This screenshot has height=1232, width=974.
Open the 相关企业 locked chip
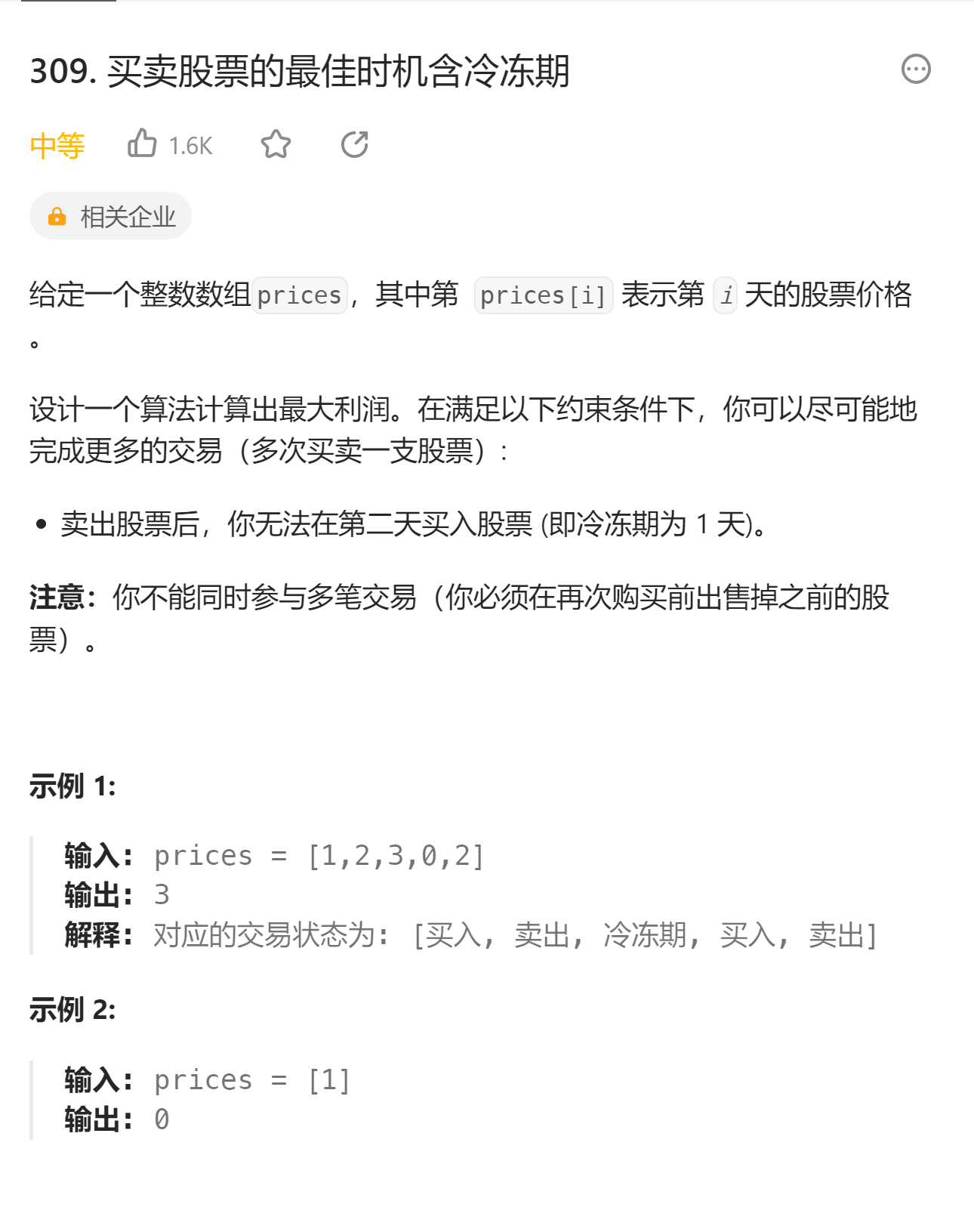111,217
